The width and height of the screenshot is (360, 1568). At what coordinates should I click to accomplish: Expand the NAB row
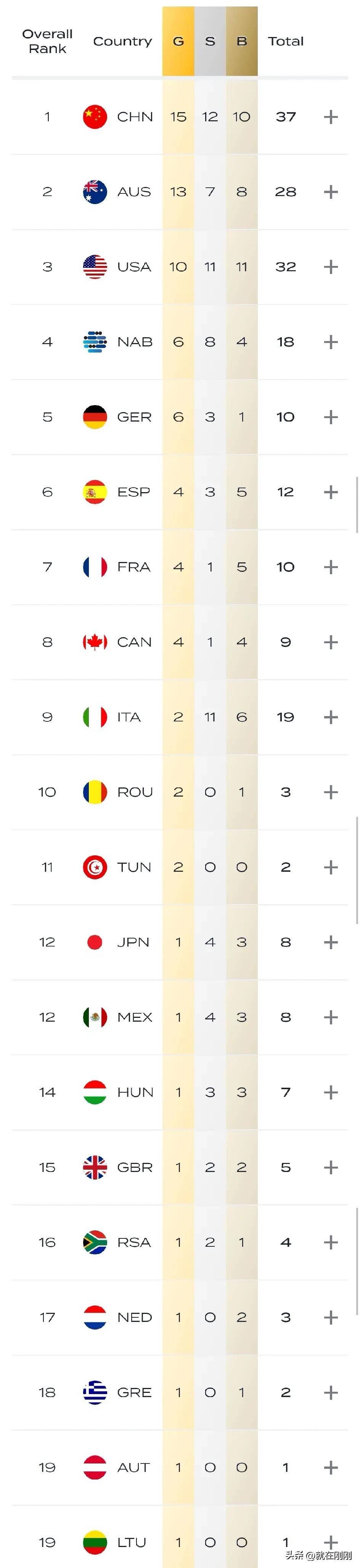pyautogui.click(x=330, y=342)
